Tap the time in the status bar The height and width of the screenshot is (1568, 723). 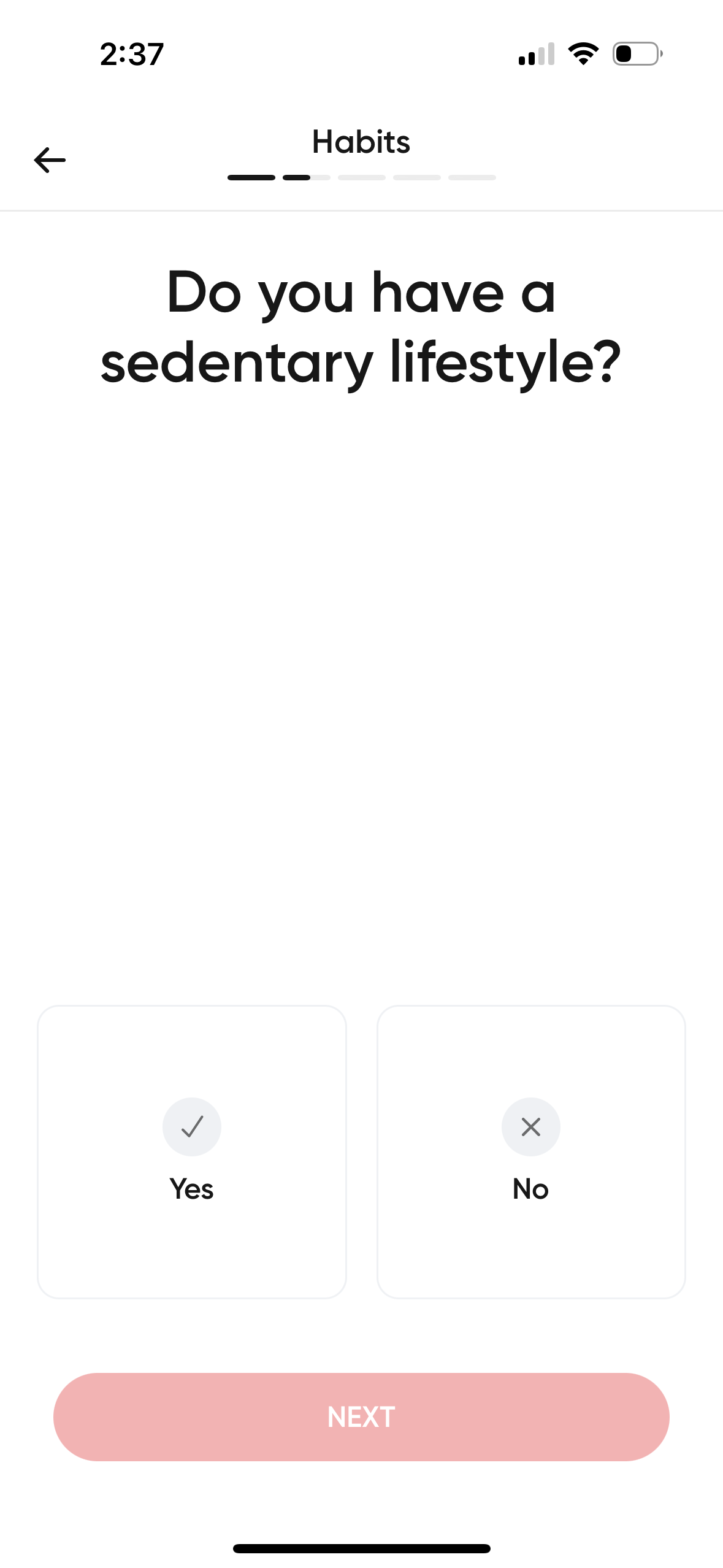(131, 53)
